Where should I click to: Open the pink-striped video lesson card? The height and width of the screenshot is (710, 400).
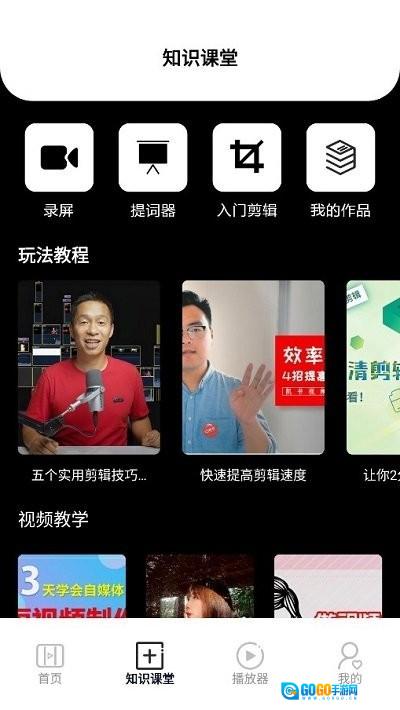[x=328, y=586]
